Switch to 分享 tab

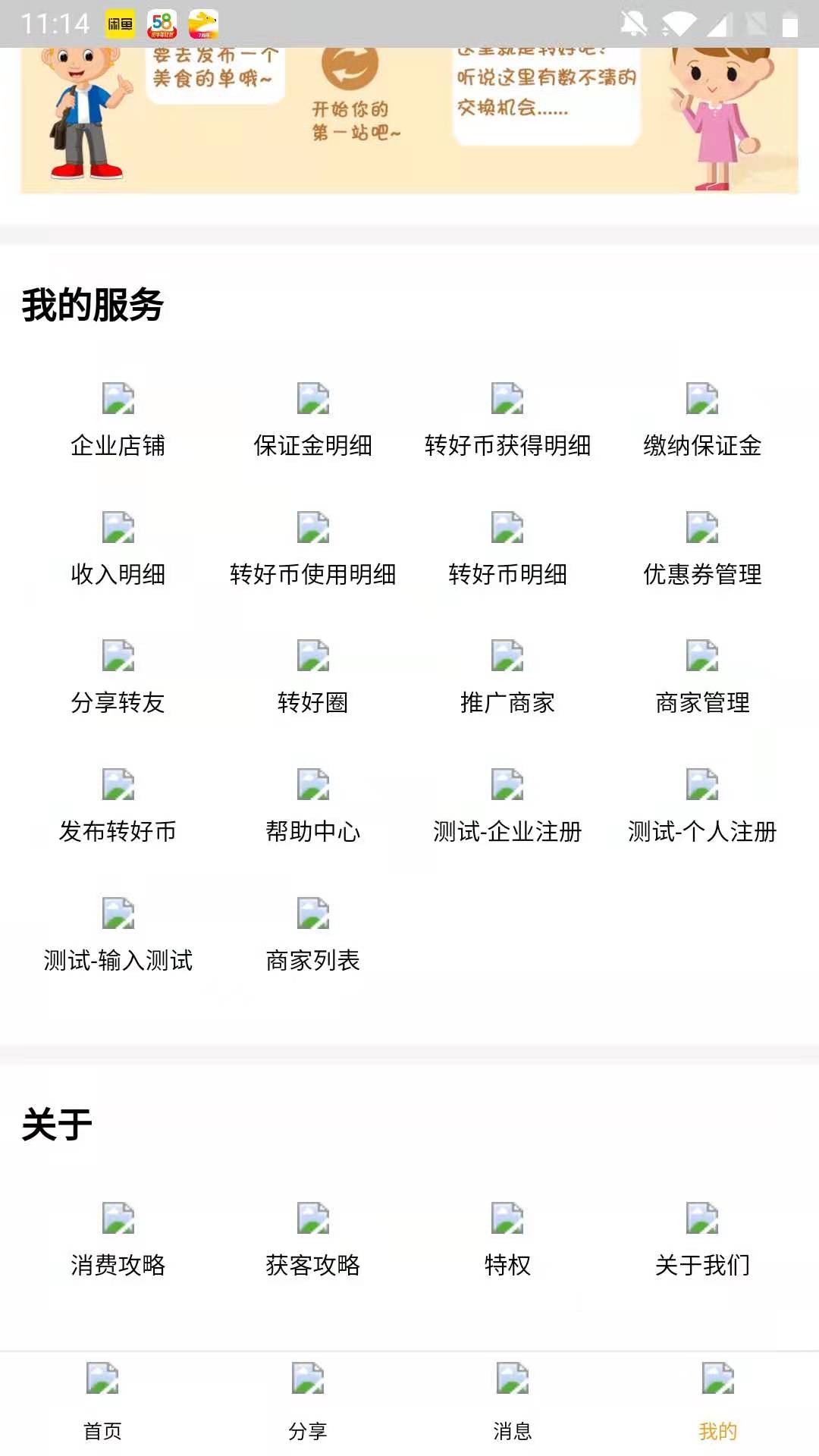(x=307, y=1401)
